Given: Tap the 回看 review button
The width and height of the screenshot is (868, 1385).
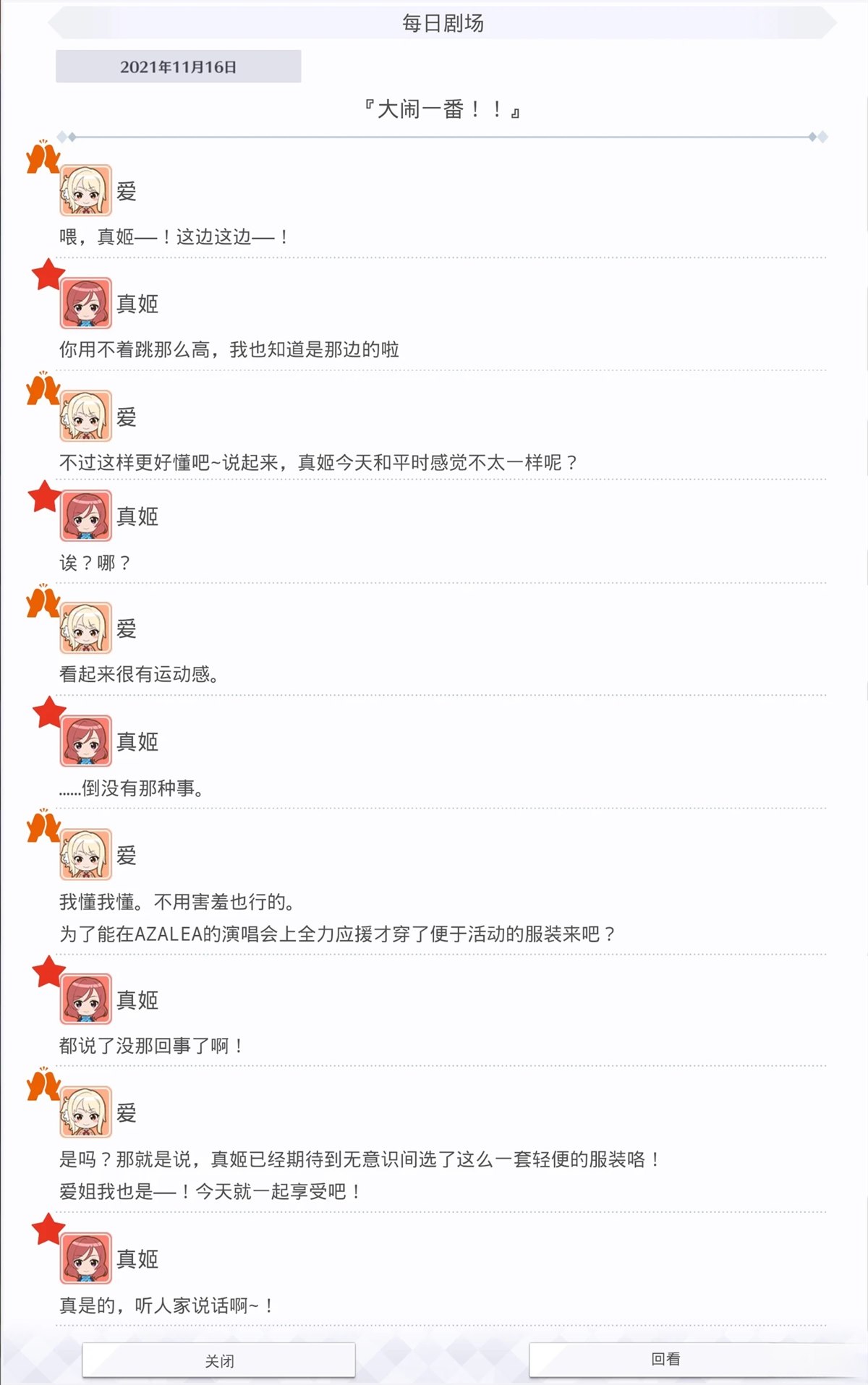Looking at the screenshot, I should pos(665,1359).
